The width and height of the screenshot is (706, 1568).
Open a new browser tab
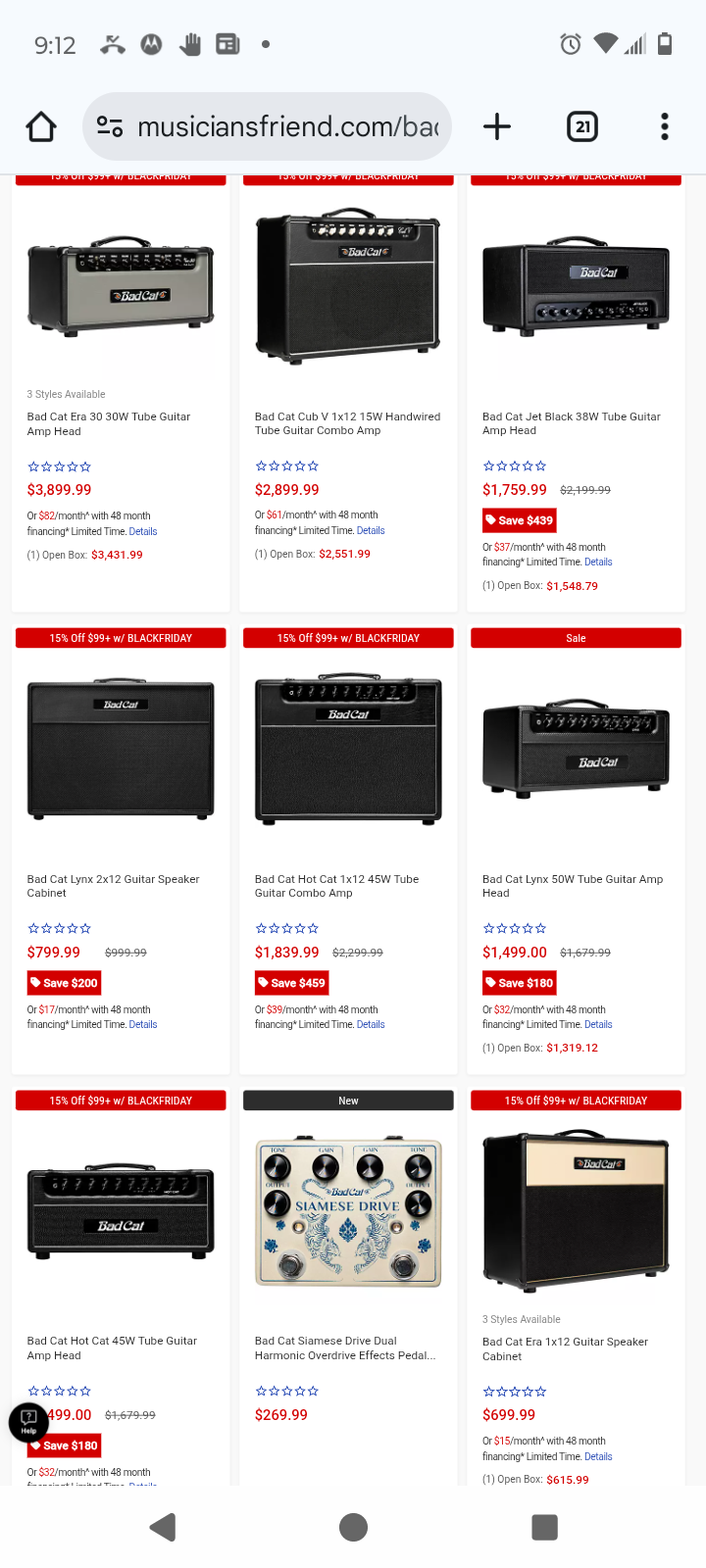tap(497, 126)
